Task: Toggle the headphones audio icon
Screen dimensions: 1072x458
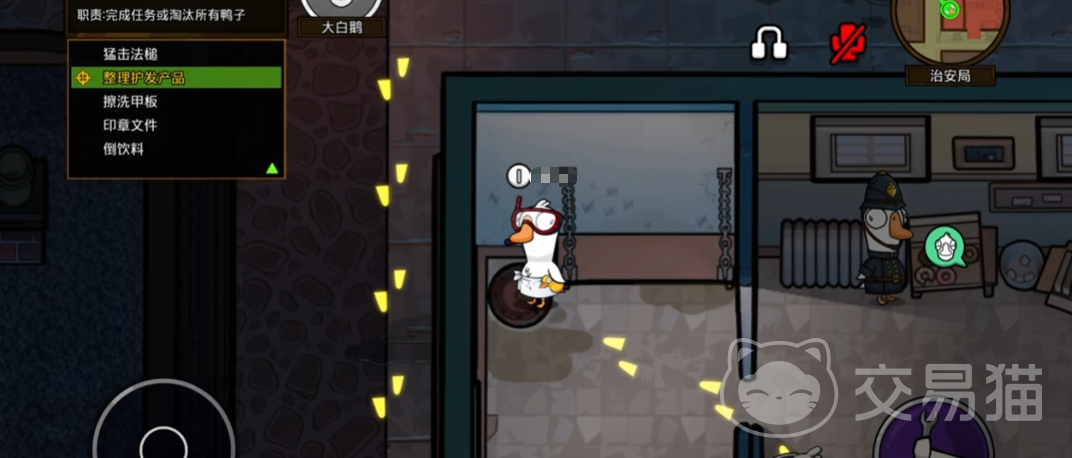Action: [x=768, y=43]
